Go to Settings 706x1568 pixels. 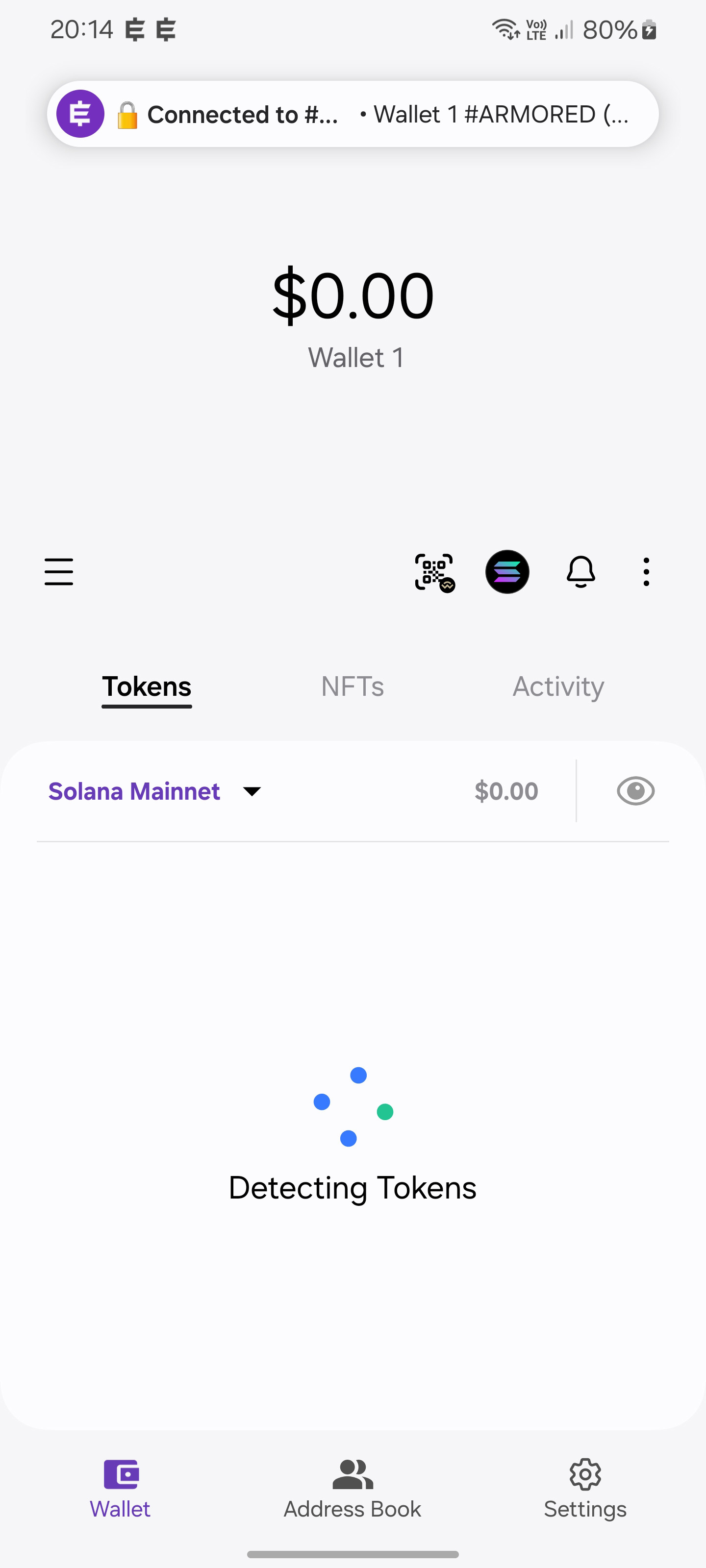[x=585, y=1488]
